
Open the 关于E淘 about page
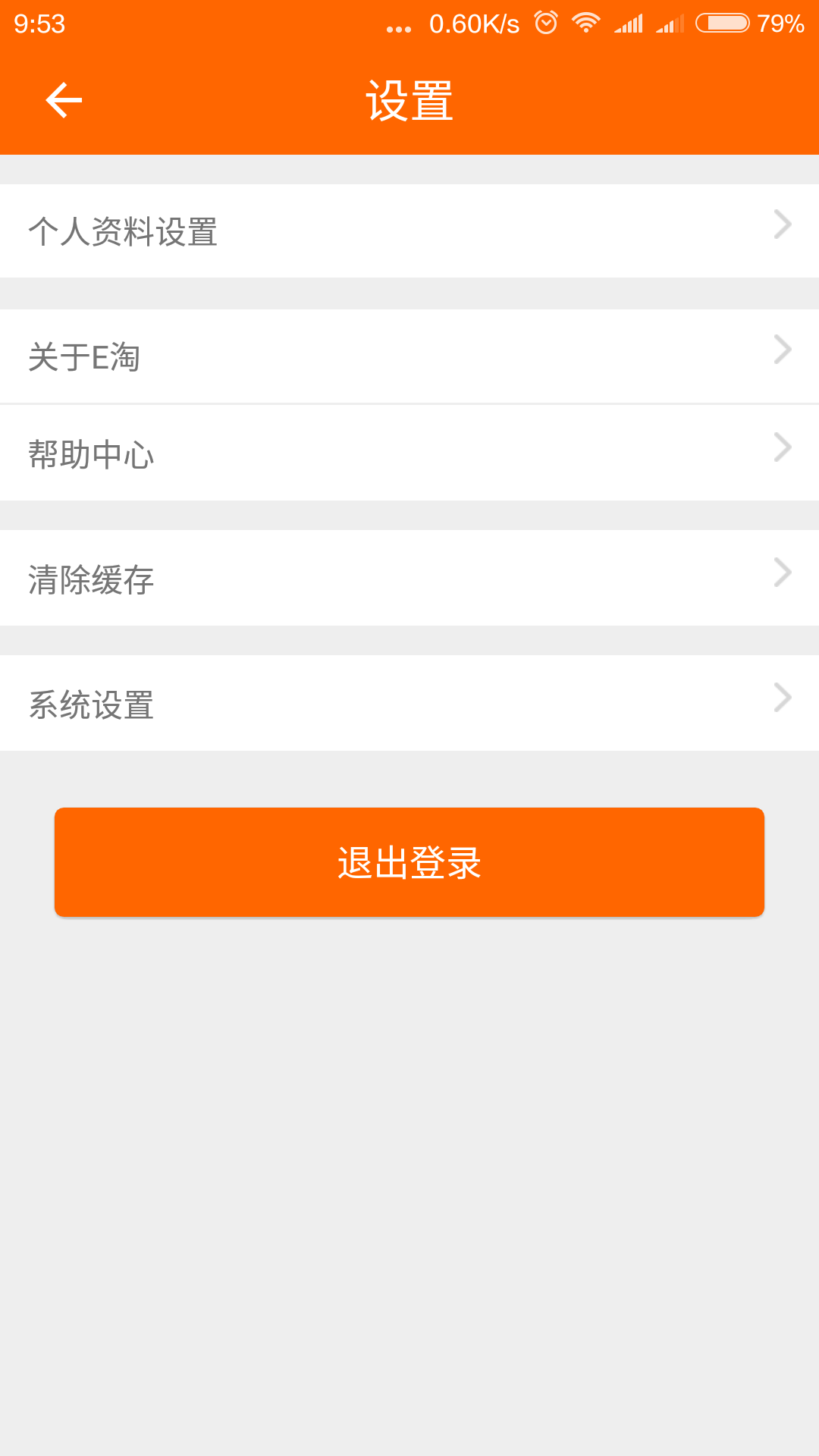point(409,356)
